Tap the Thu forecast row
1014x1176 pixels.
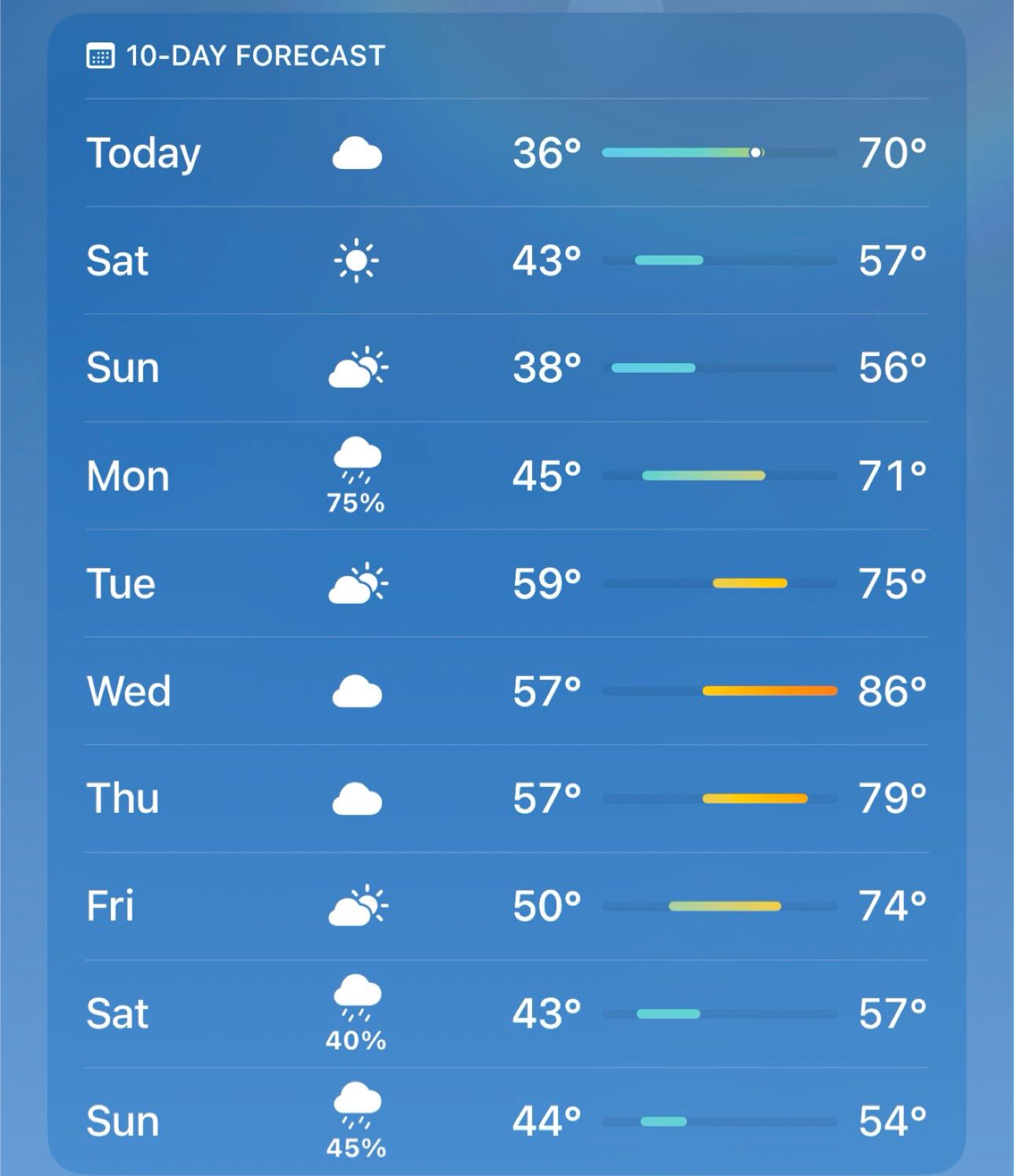click(506, 799)
